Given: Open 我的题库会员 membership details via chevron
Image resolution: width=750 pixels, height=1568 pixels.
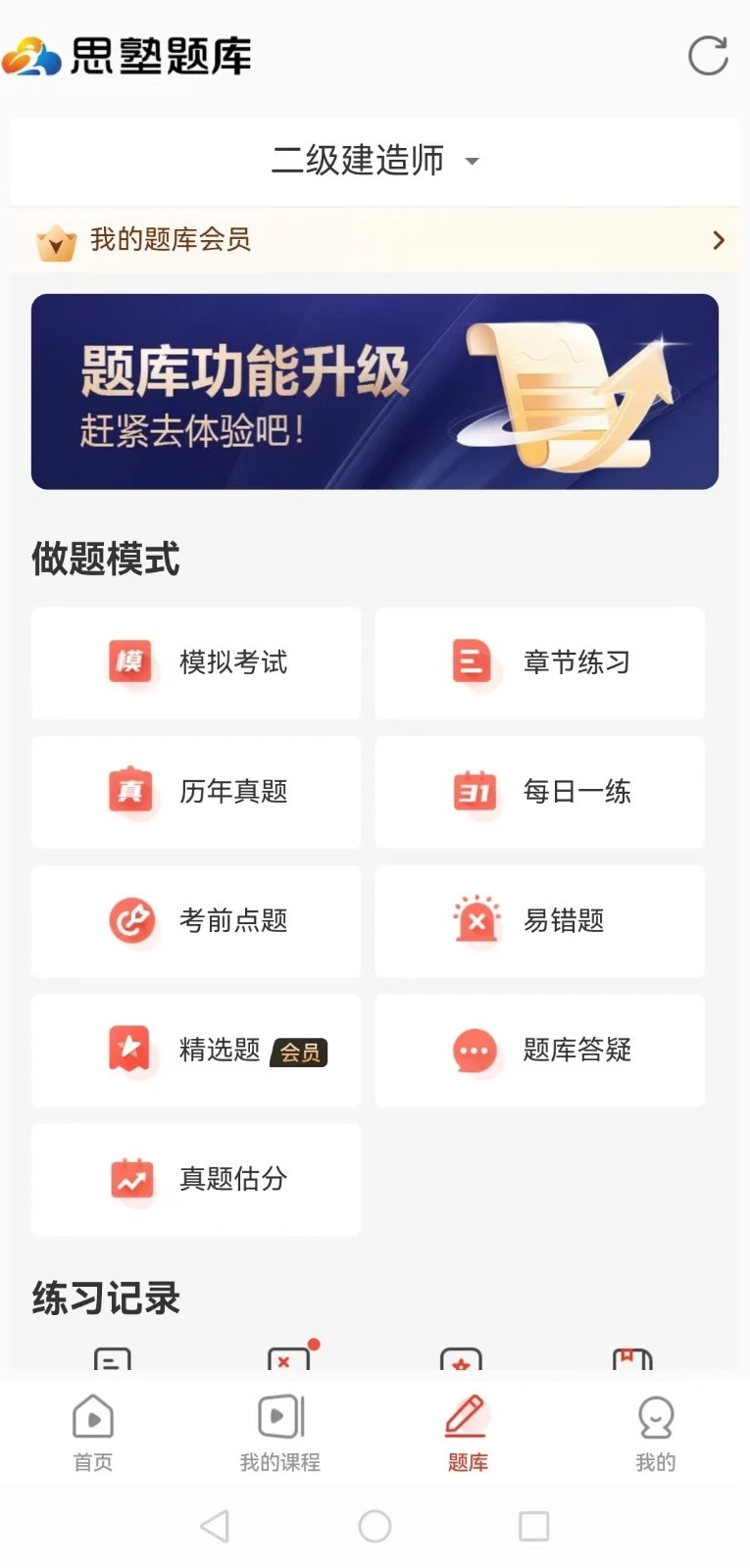Looking at the screenshot, I should point(717,240).
